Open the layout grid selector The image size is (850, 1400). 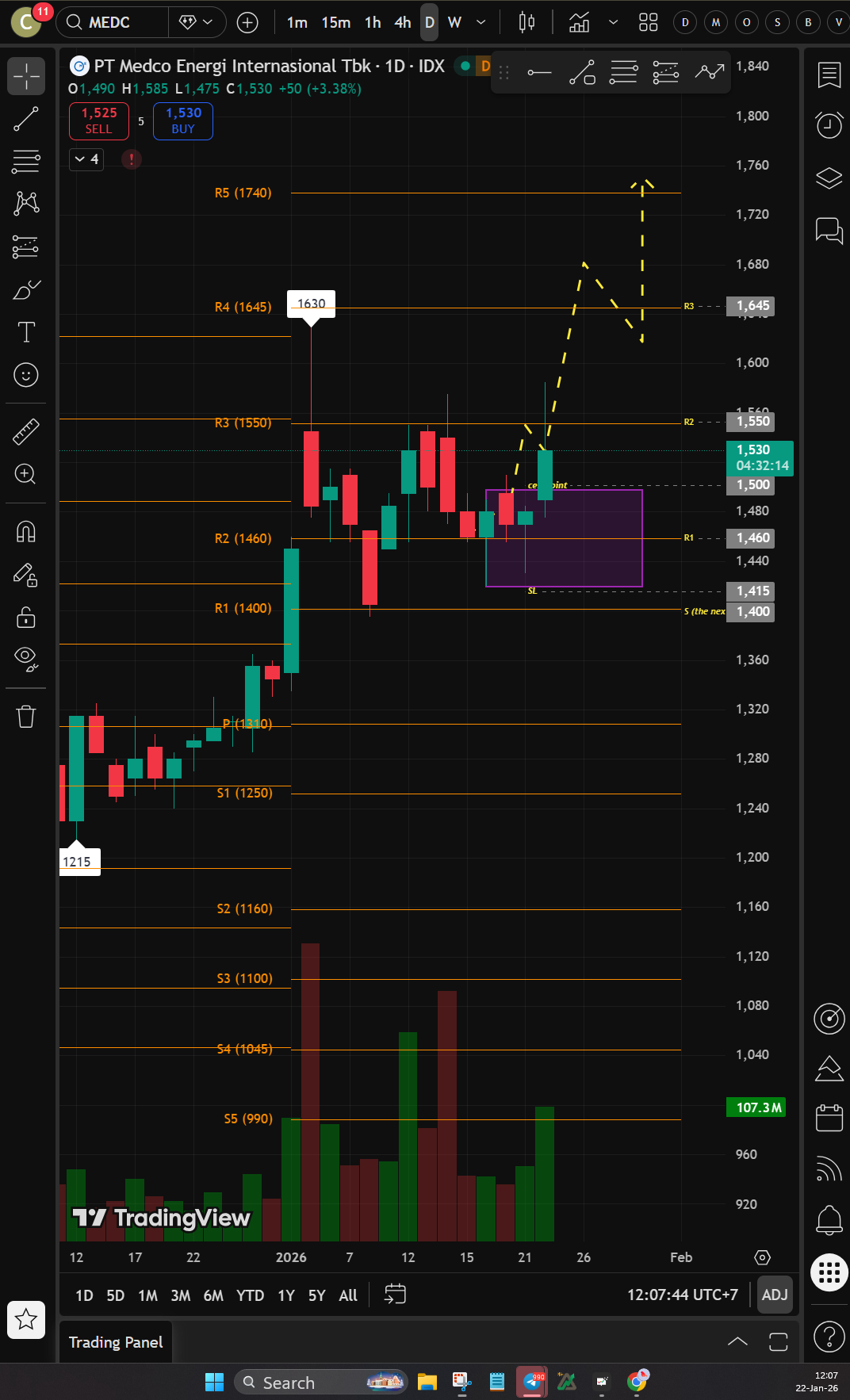click(648, 22)
